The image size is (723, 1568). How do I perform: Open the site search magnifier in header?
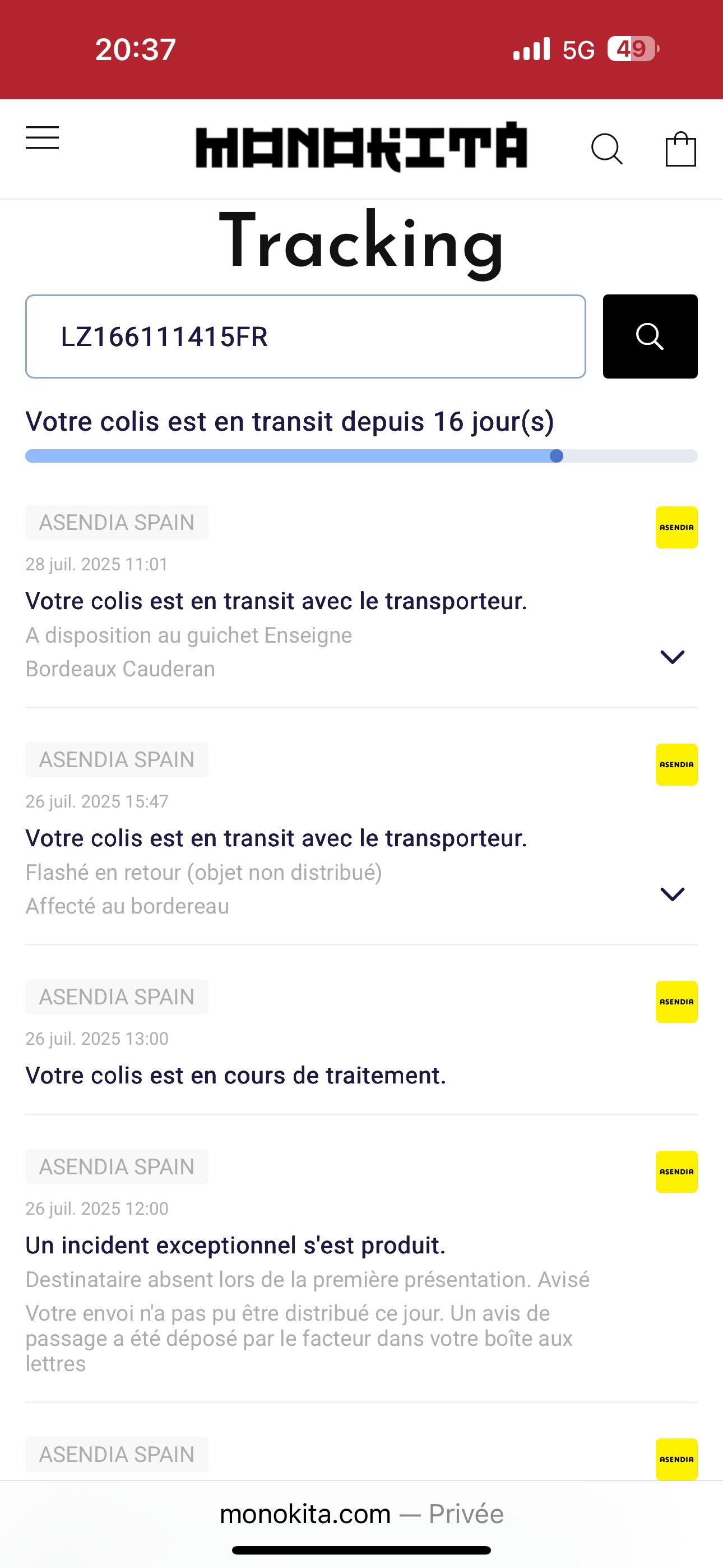coord(607,149)
